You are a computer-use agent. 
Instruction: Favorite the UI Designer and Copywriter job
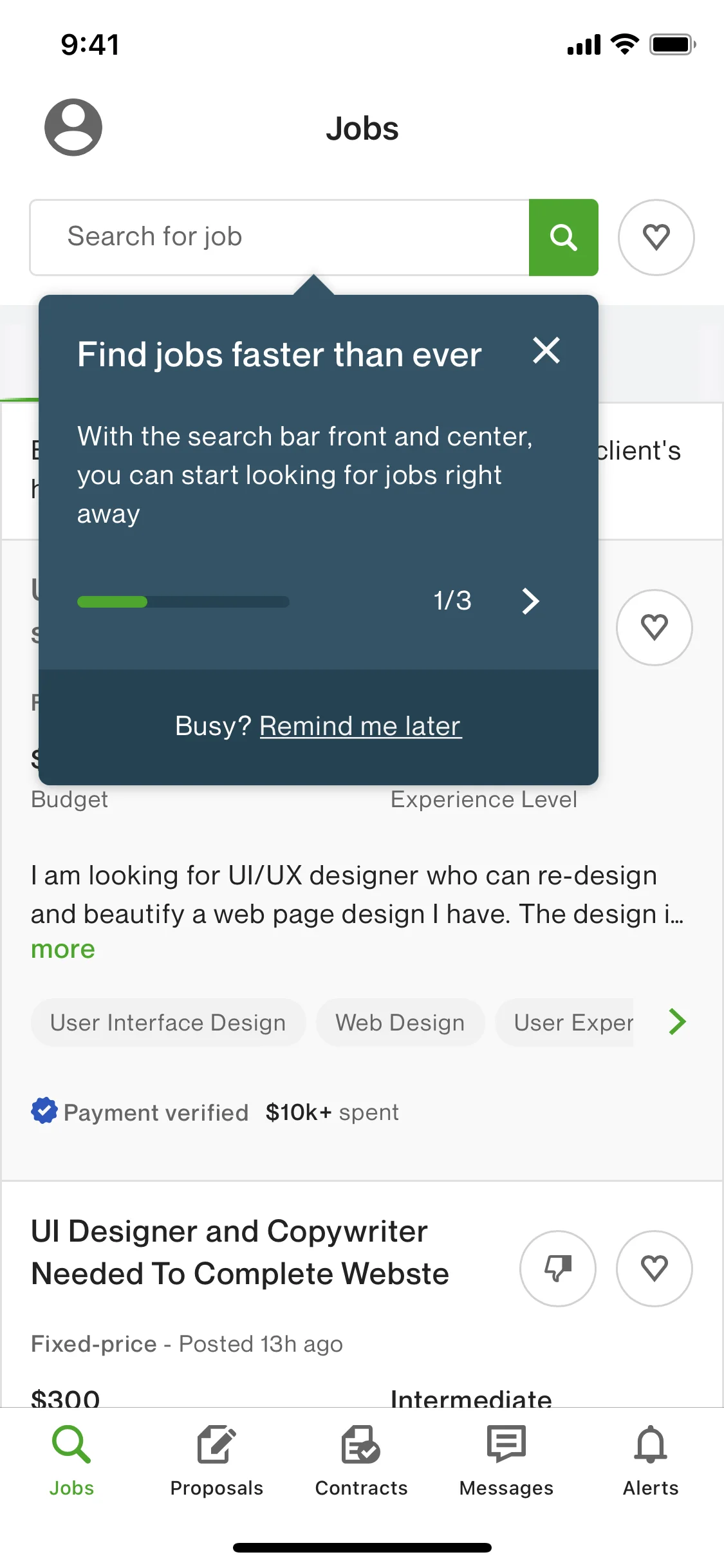tap(654, 1268)
